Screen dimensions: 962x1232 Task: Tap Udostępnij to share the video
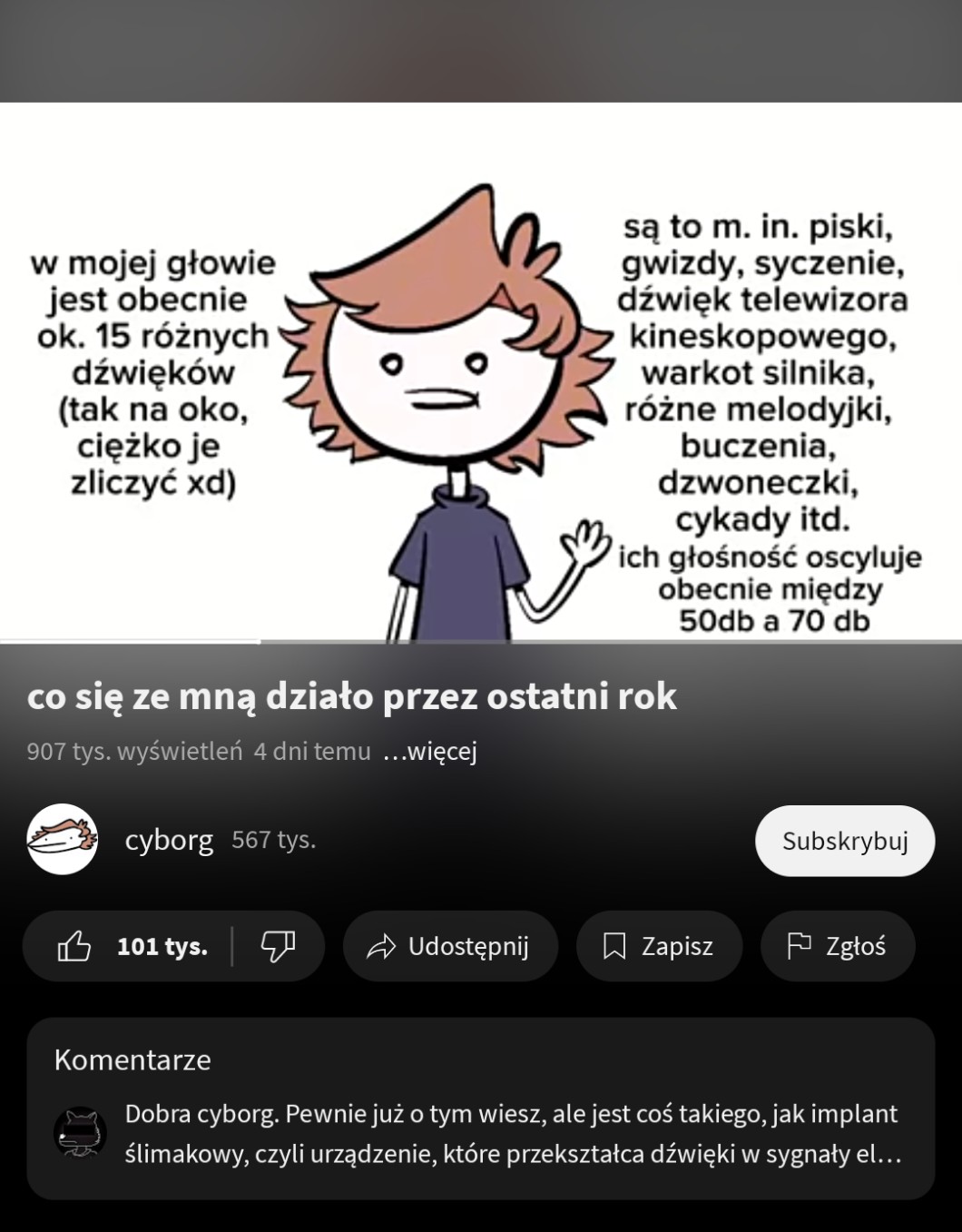click(x=449, y=946)
